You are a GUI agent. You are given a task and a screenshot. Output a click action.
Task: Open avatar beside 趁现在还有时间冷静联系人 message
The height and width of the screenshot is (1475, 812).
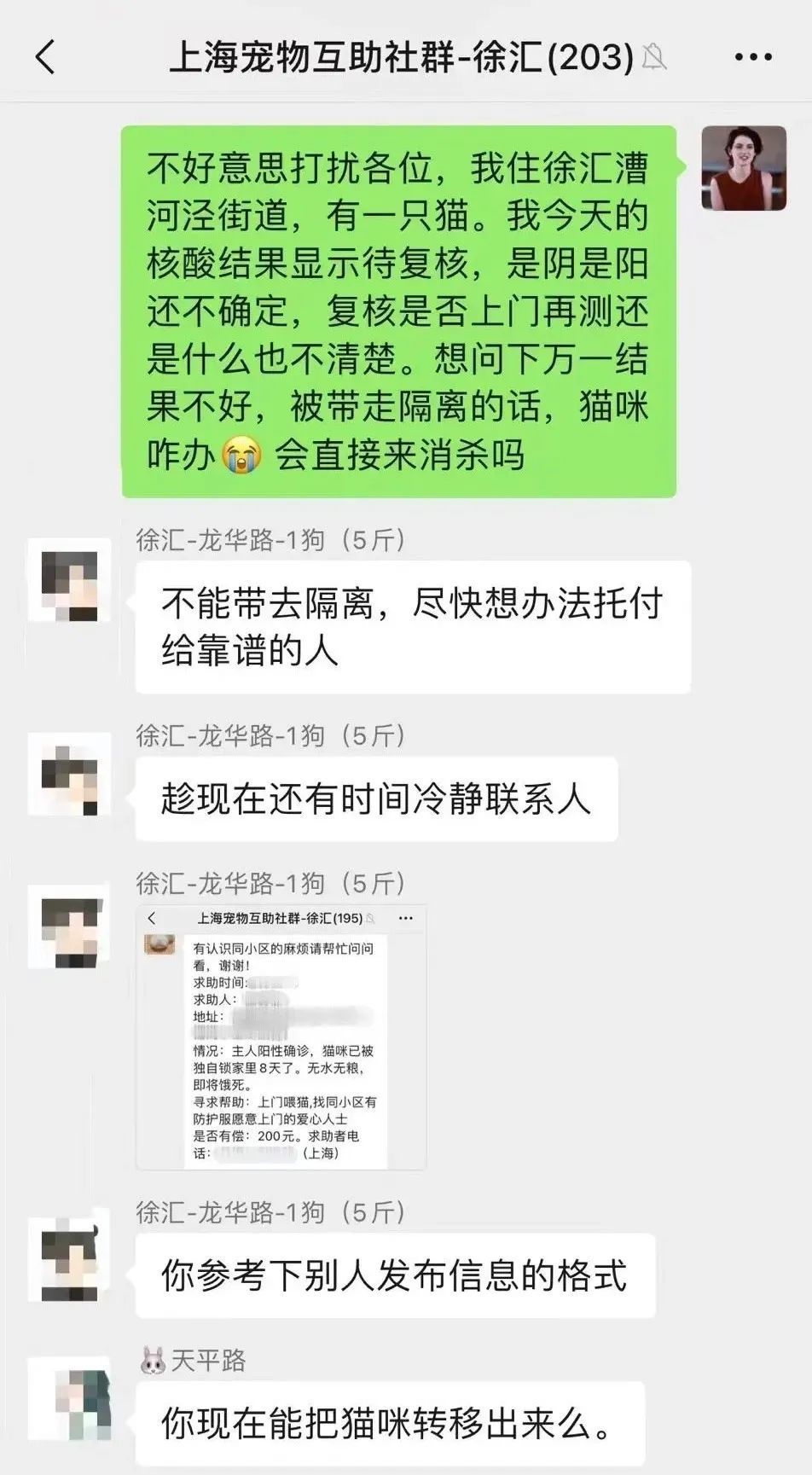[70, 774]
